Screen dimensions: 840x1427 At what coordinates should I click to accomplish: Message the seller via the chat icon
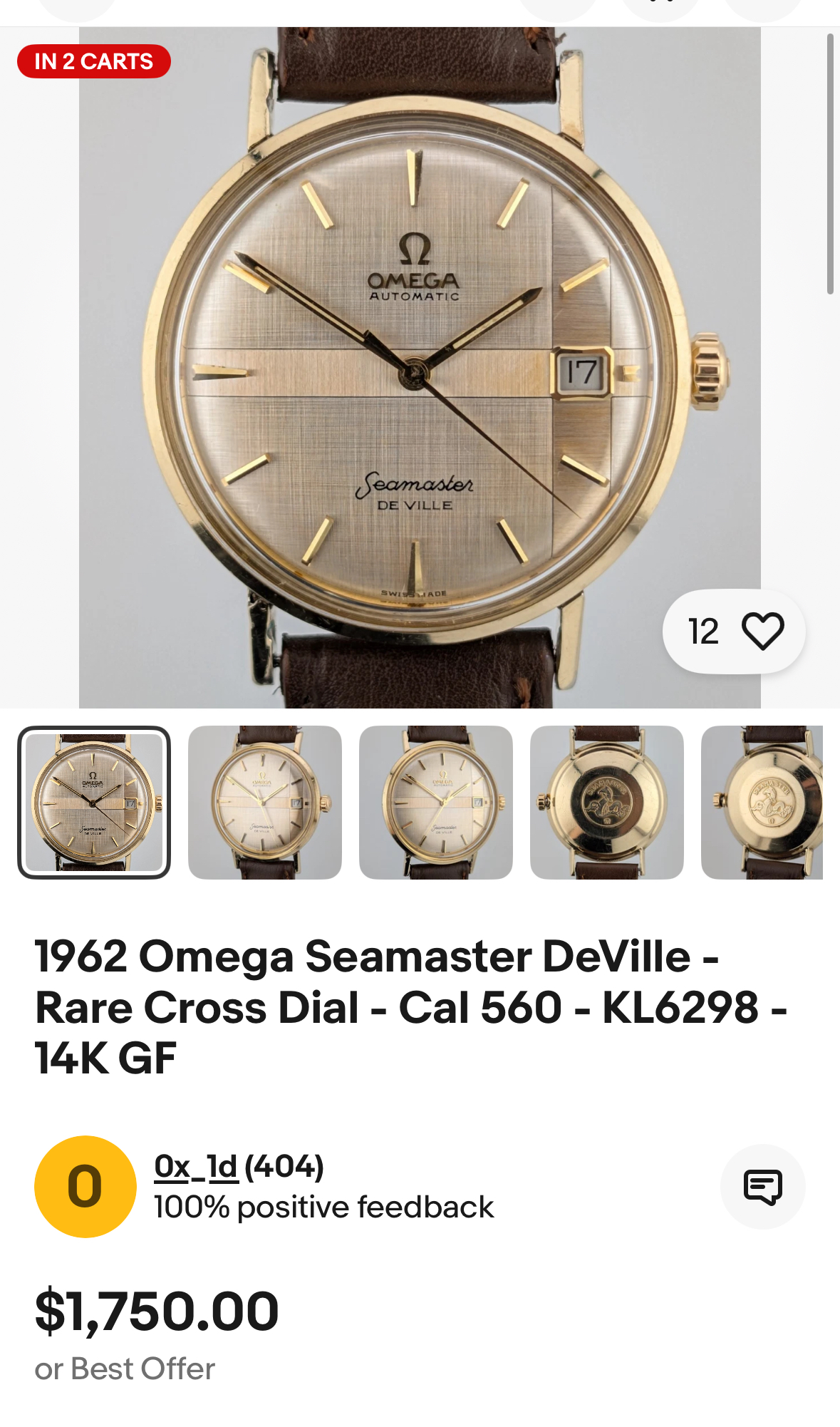tap(762, 1186)
